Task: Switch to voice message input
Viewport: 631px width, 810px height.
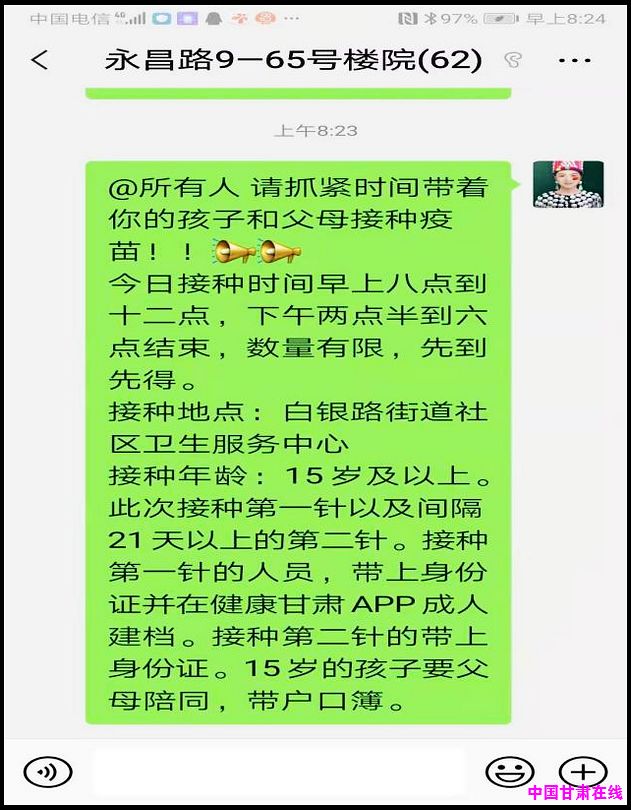Action: click(x=47, y=771)
